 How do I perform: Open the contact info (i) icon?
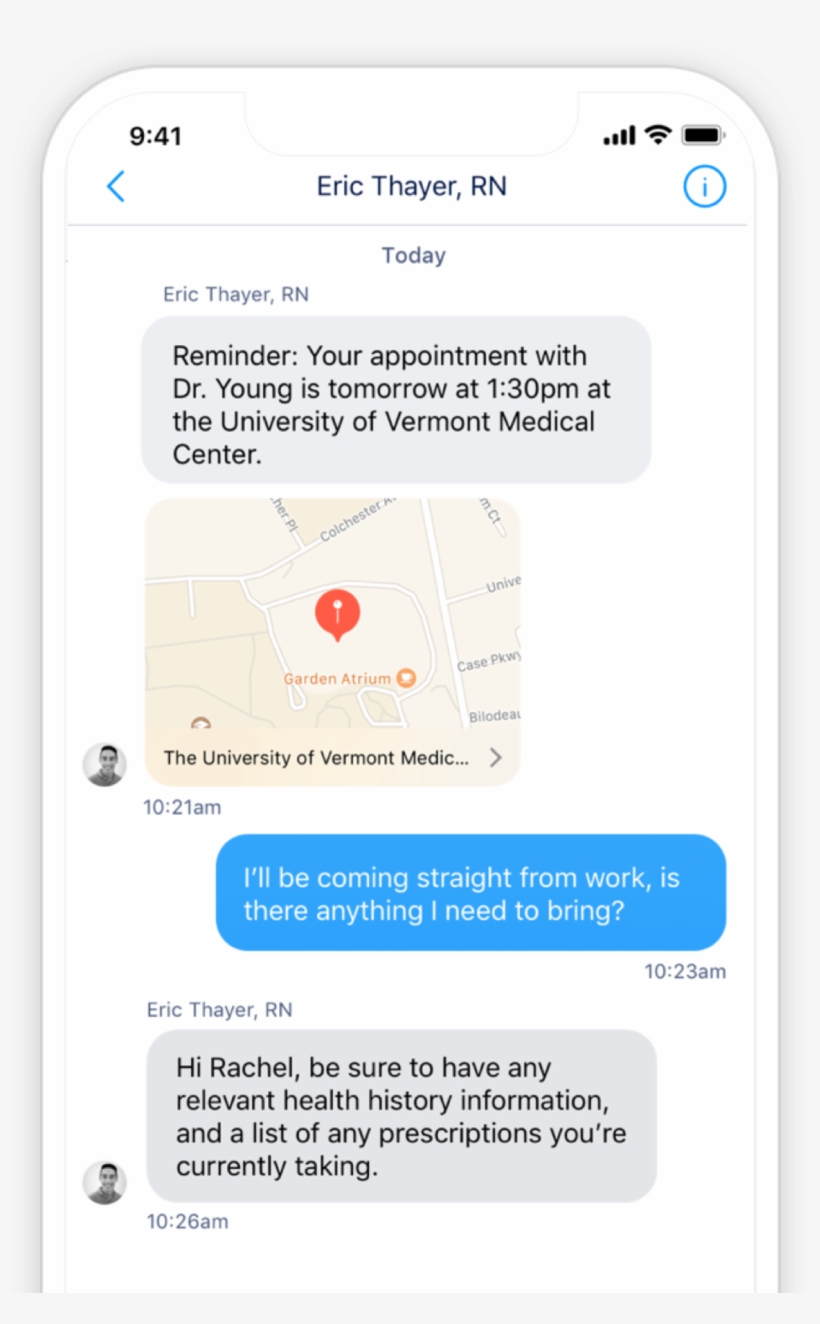704,186
